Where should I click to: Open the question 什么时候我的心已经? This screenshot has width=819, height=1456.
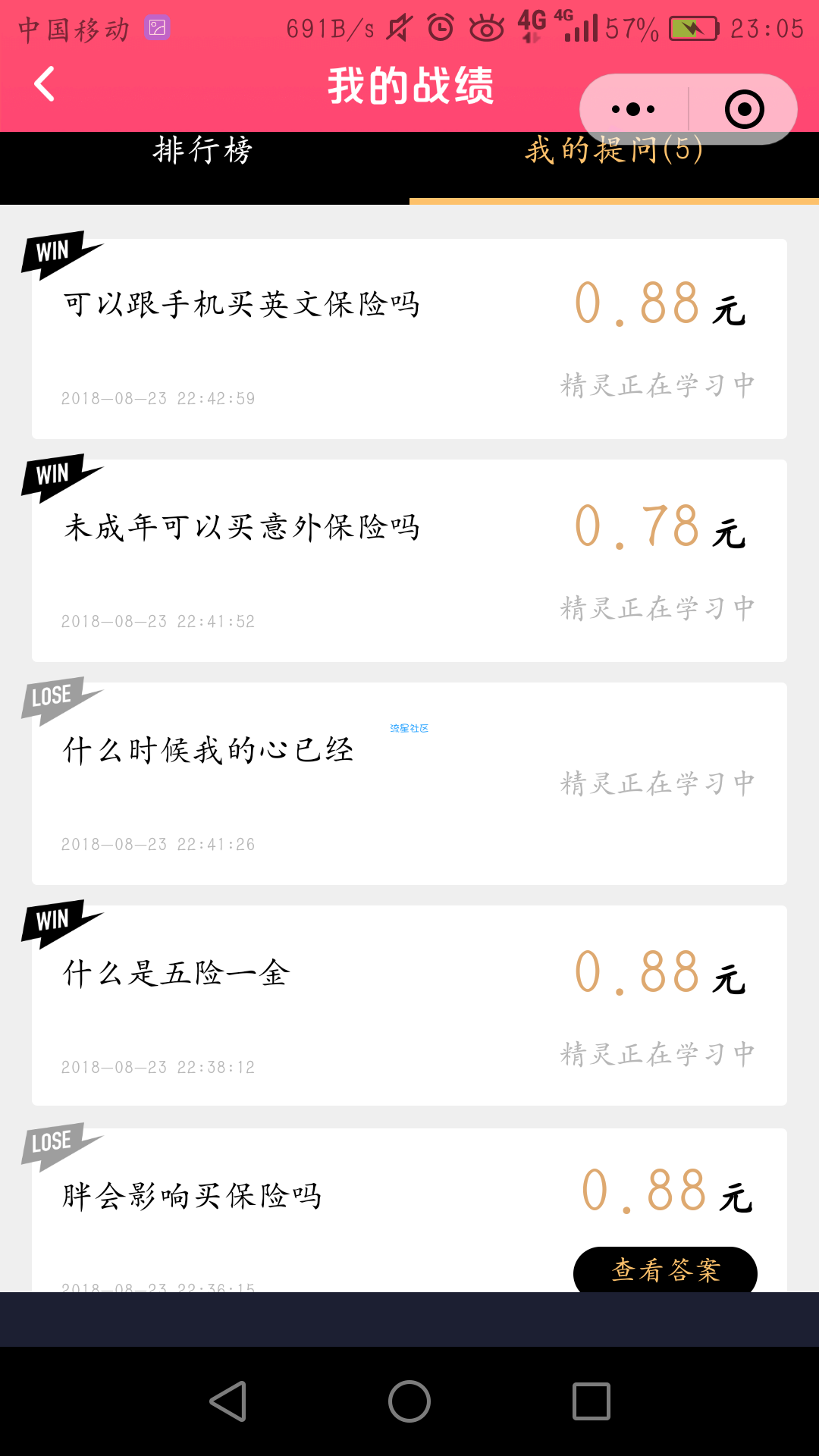pyautogui.click(x=409, y=783)
